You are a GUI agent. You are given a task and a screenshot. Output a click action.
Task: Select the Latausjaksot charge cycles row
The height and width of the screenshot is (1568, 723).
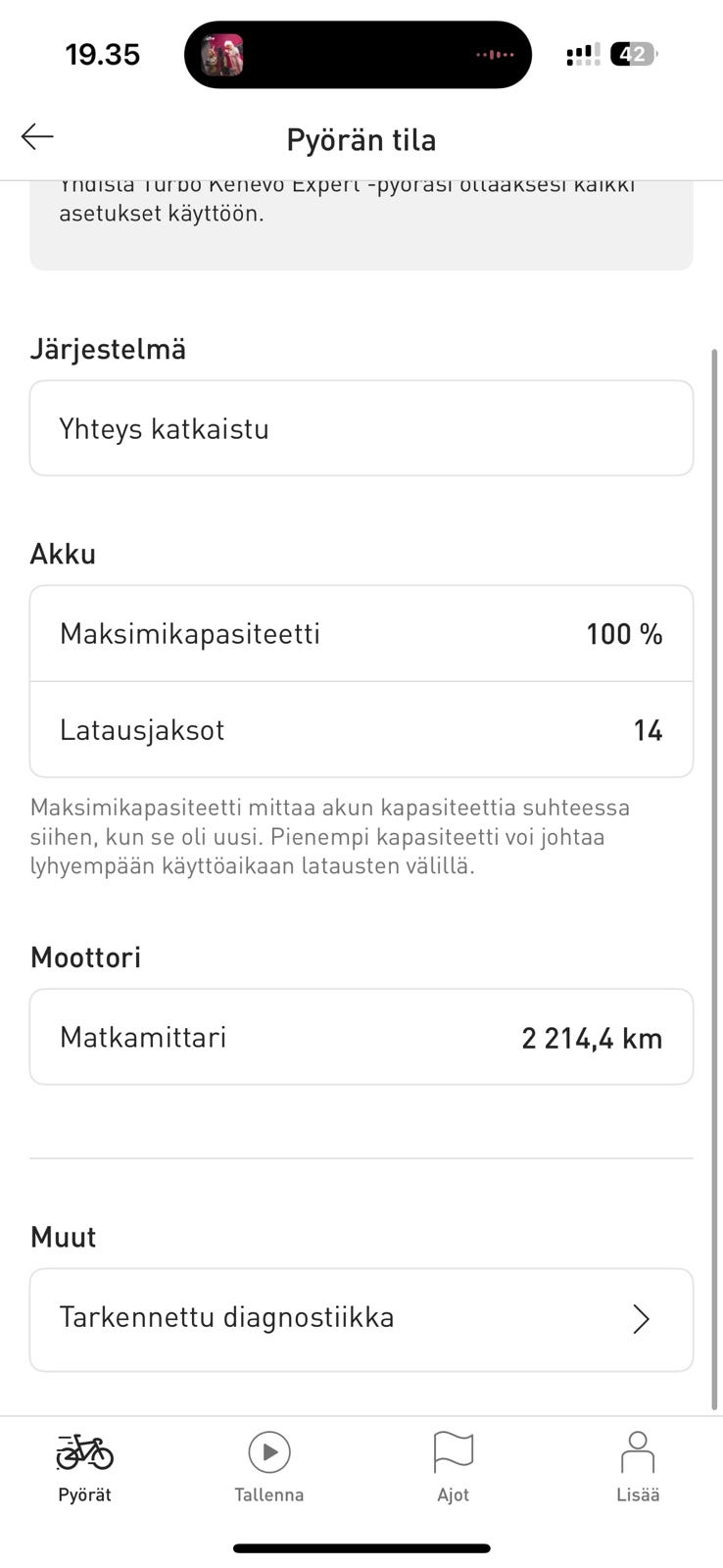[361, 729]
